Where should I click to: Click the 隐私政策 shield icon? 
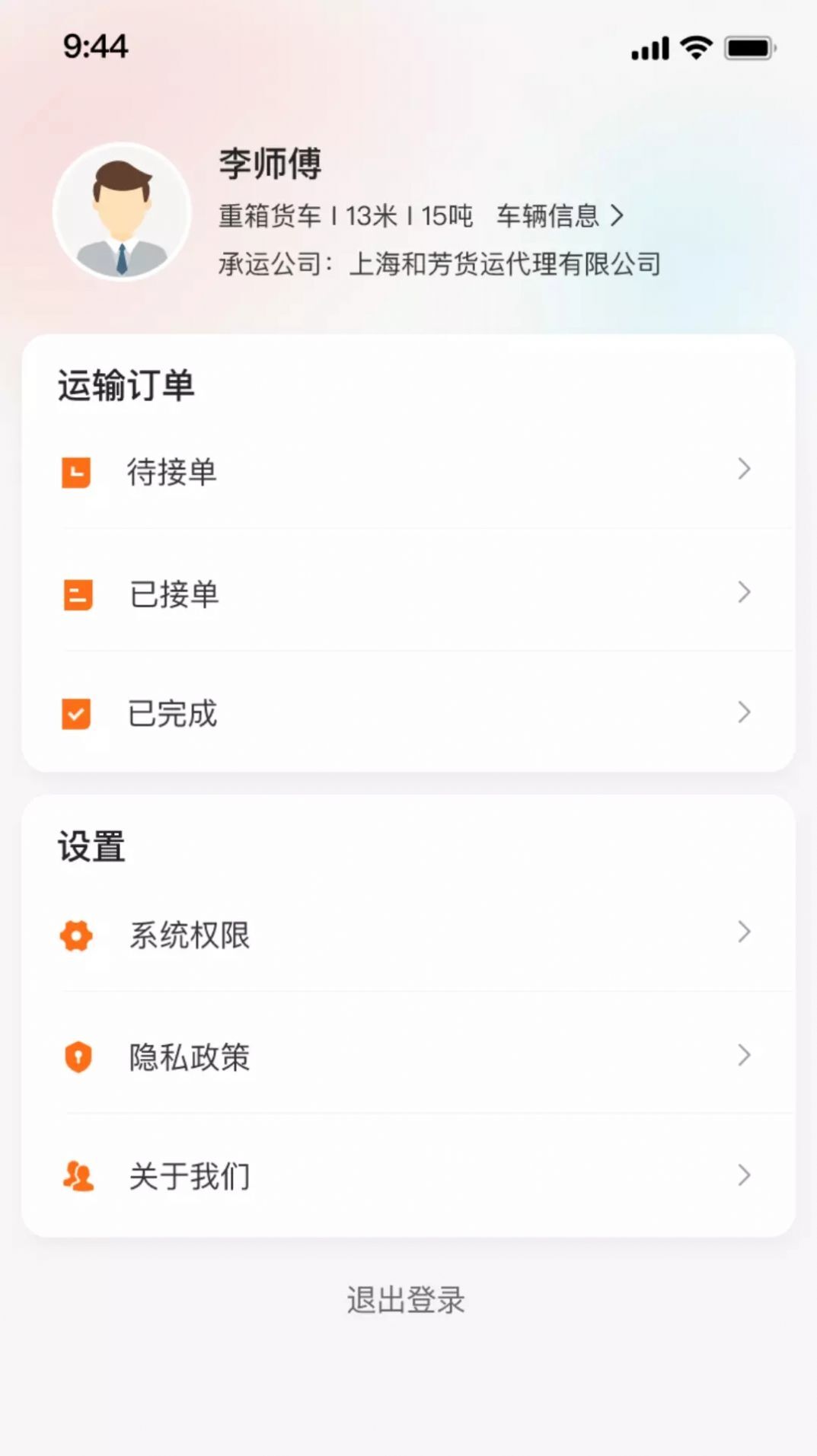(x=77, y=1056)
